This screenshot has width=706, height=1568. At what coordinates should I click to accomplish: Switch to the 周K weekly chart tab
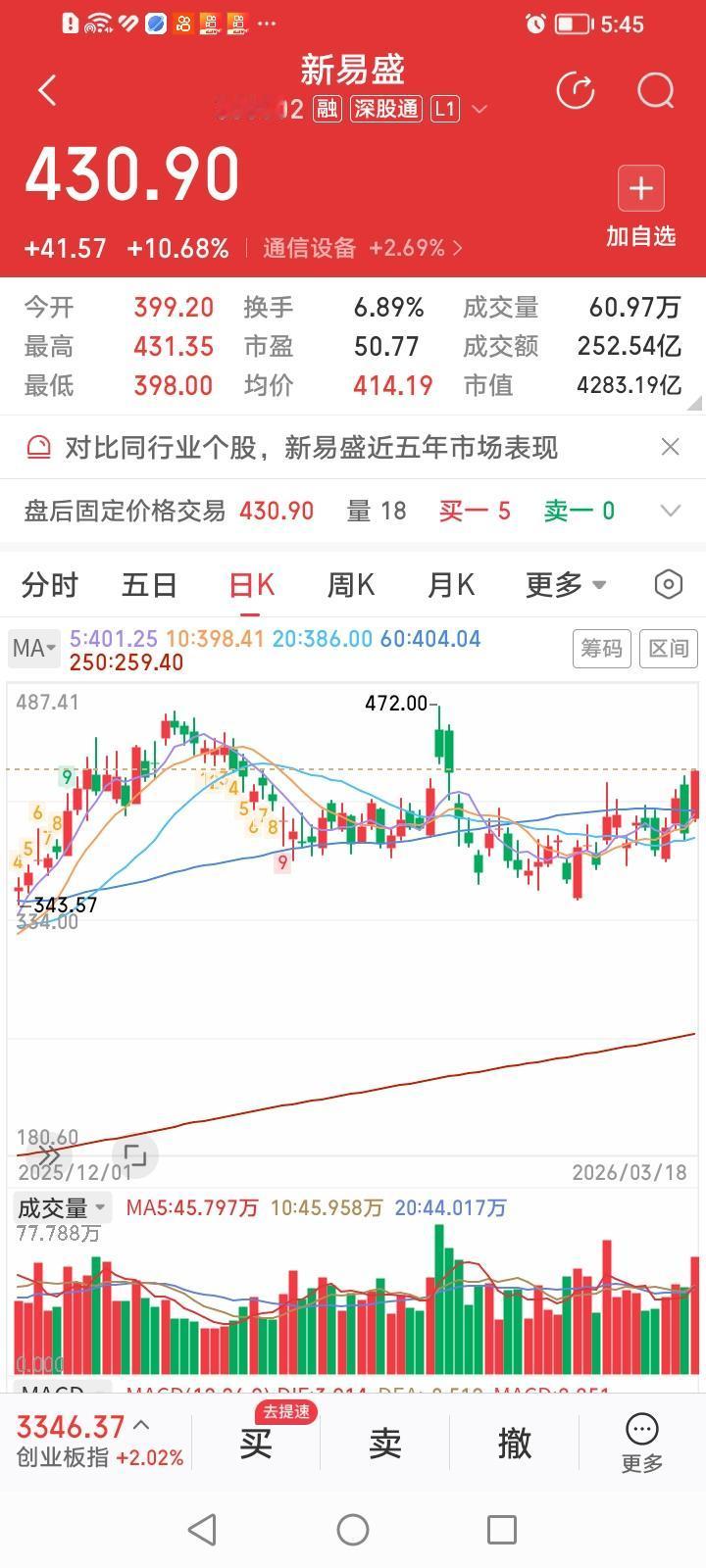point(350,584)
